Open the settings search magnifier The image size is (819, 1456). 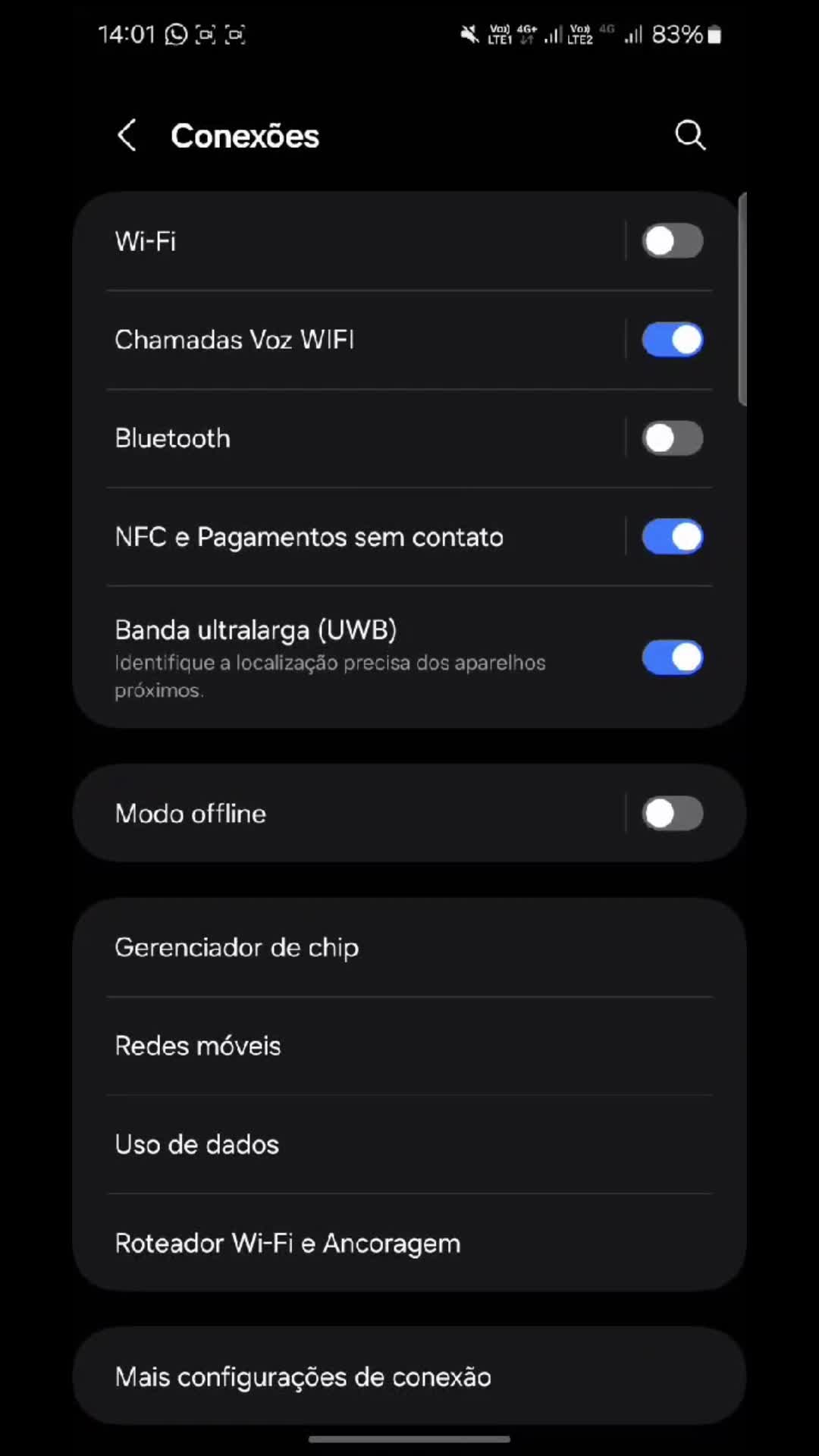coord(689,135)
